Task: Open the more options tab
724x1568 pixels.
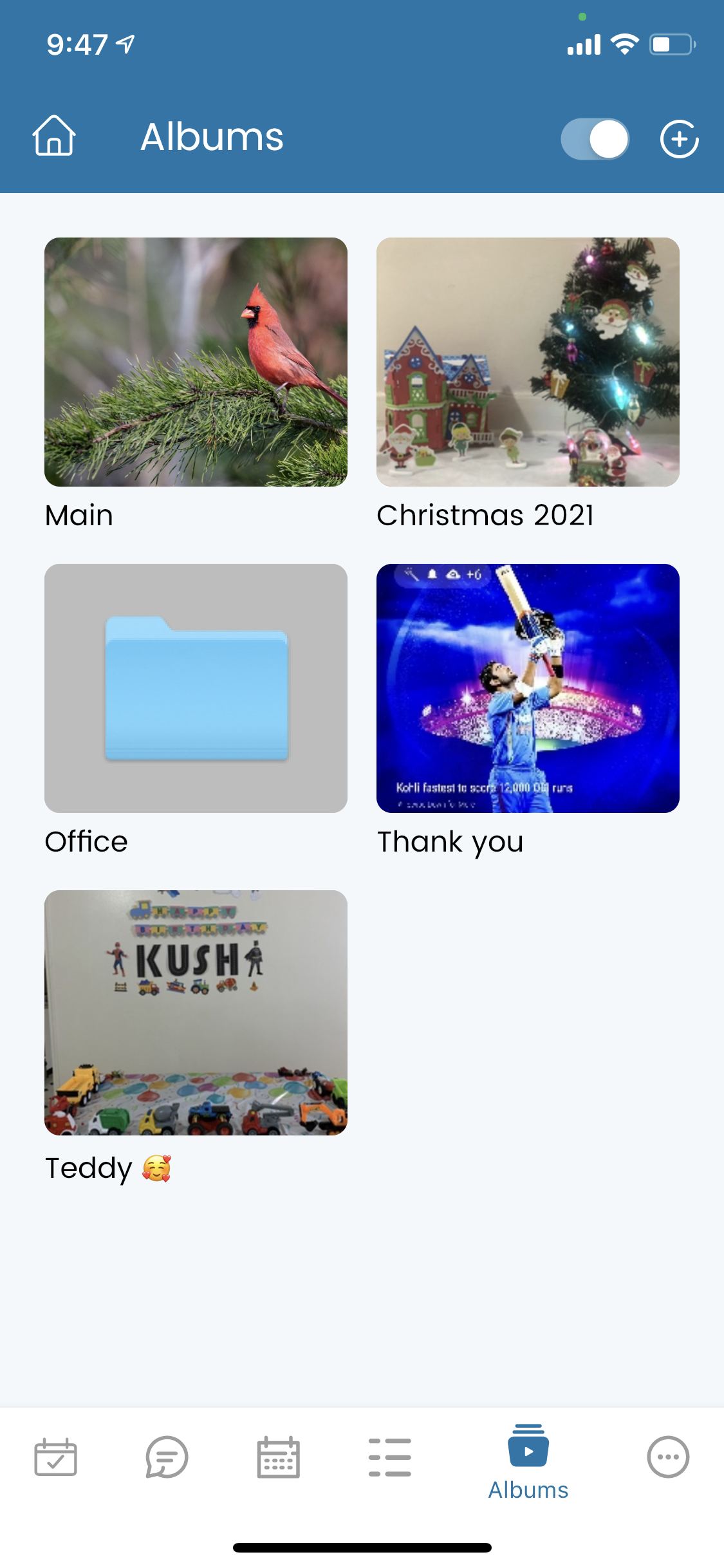Action: tap(668, 1457)
